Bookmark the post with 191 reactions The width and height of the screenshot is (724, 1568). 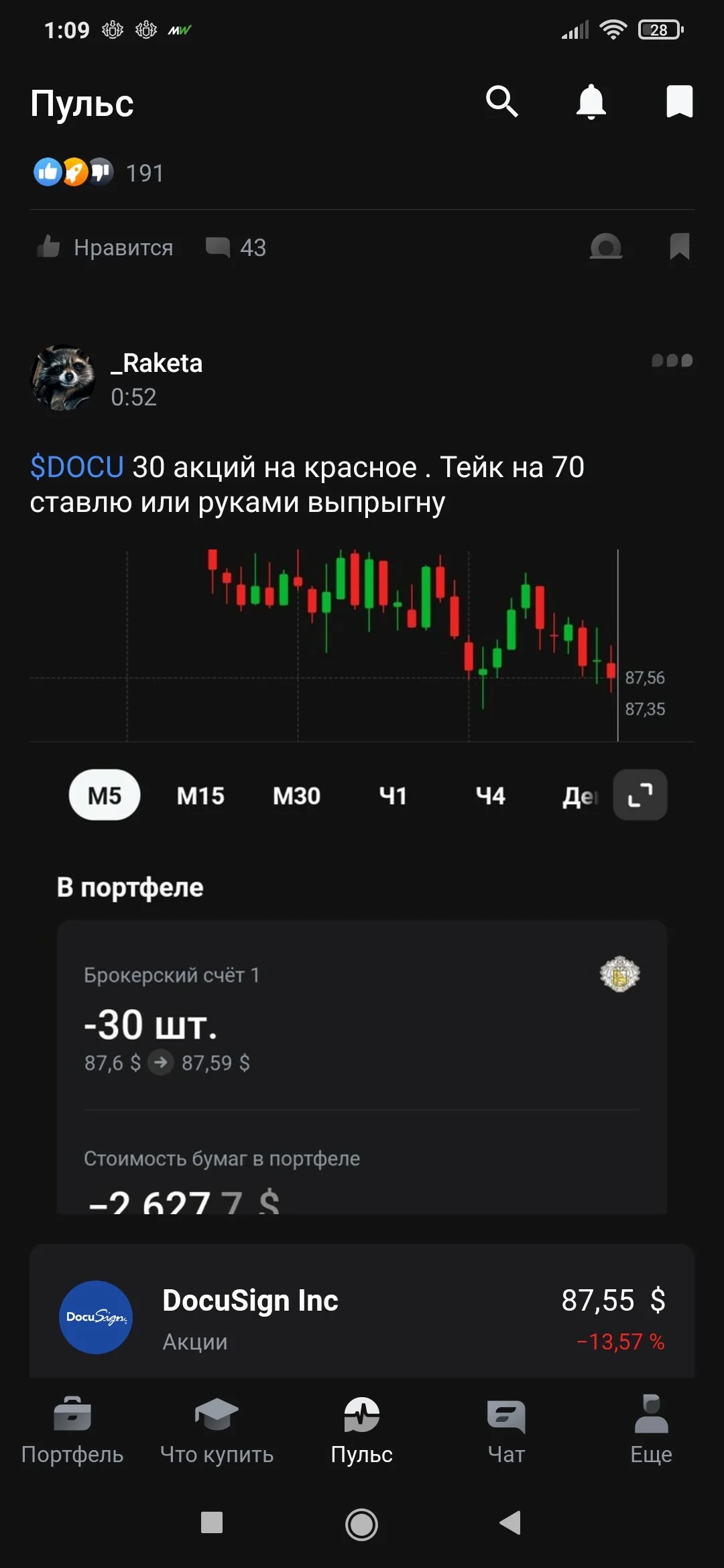(x=680, y=247)
